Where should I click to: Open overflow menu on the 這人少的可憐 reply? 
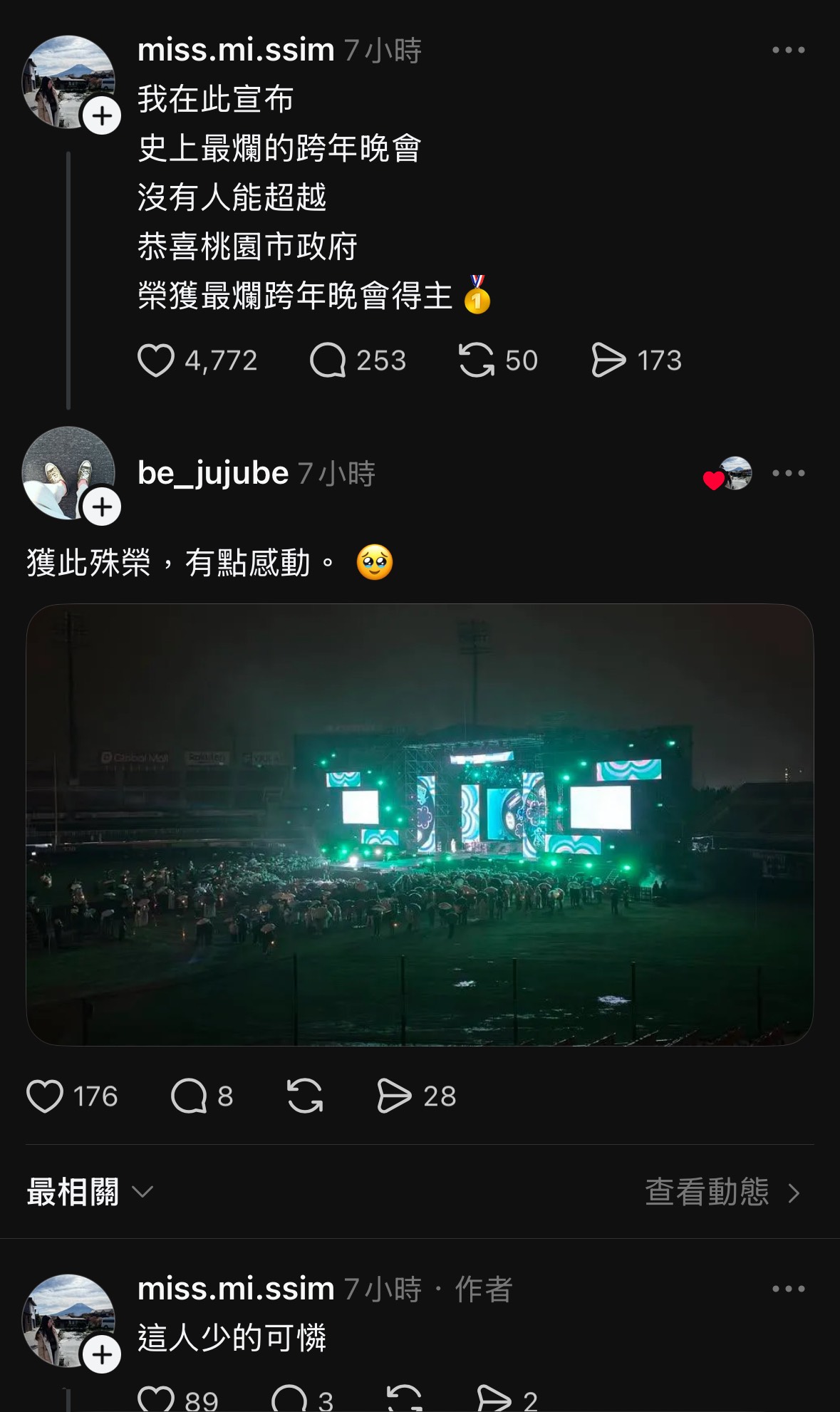coord(788,1289)
